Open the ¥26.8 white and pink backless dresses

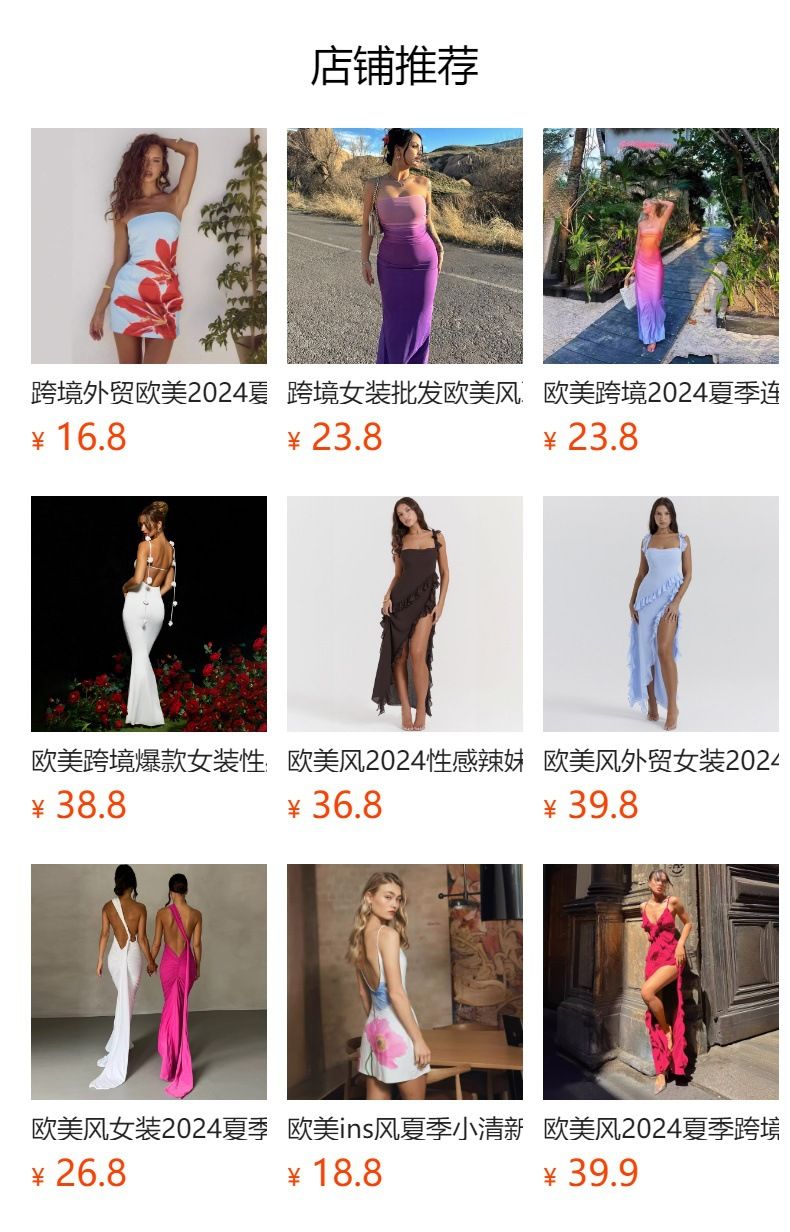(149, 982)
